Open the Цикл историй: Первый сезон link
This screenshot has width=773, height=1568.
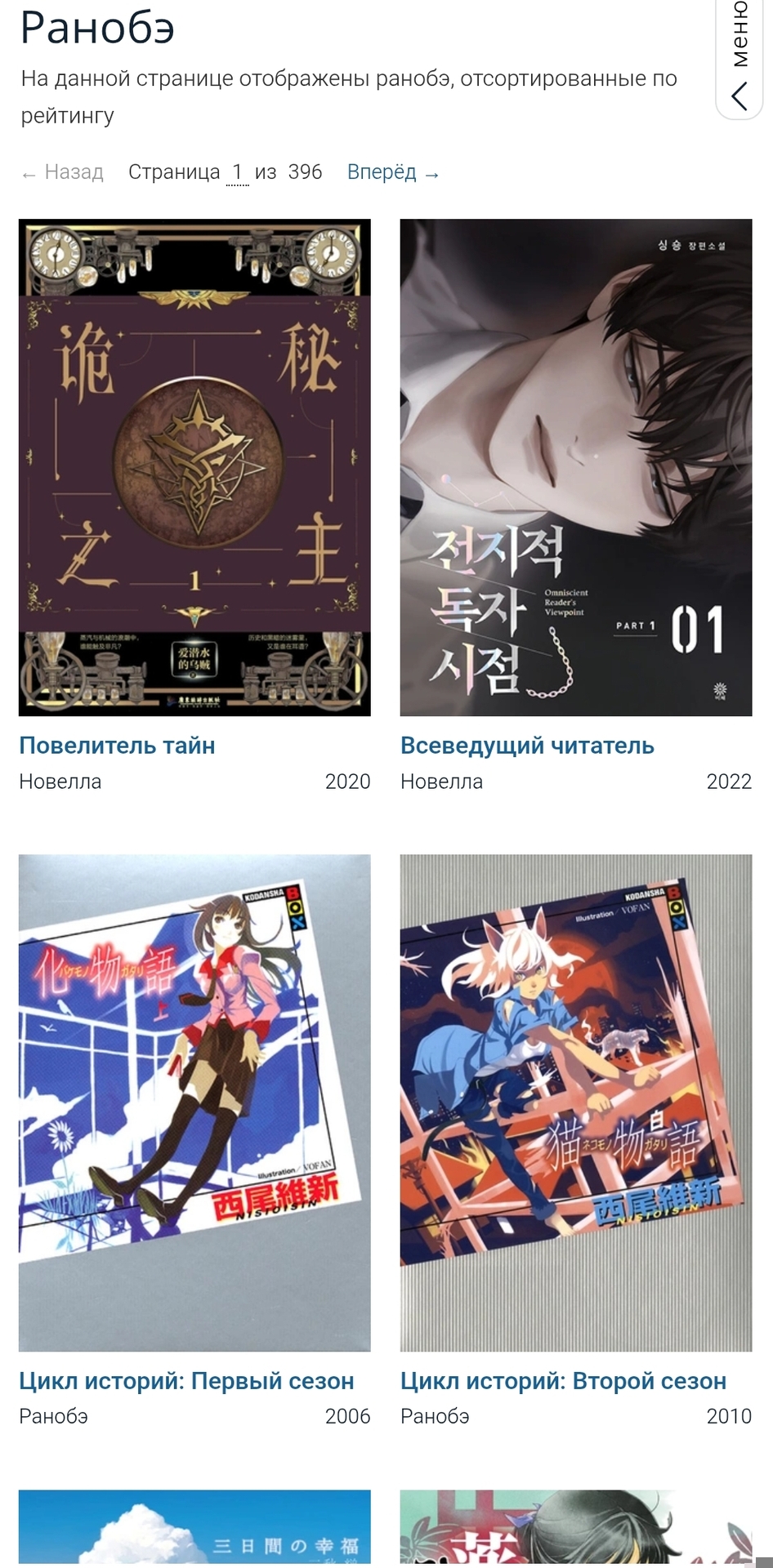[186, 1381]
